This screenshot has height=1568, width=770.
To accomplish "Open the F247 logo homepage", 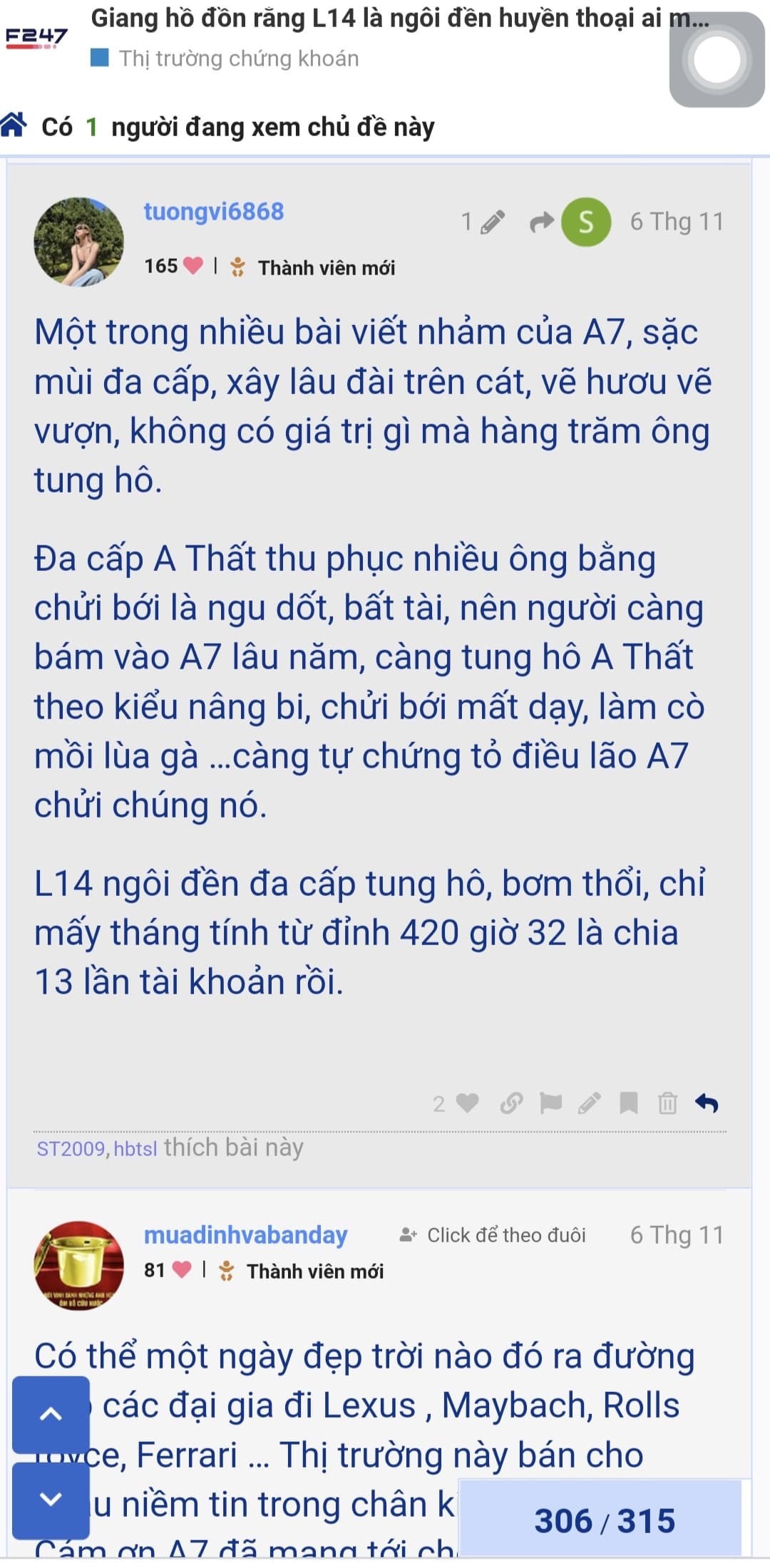I will (x=36, y=37).
